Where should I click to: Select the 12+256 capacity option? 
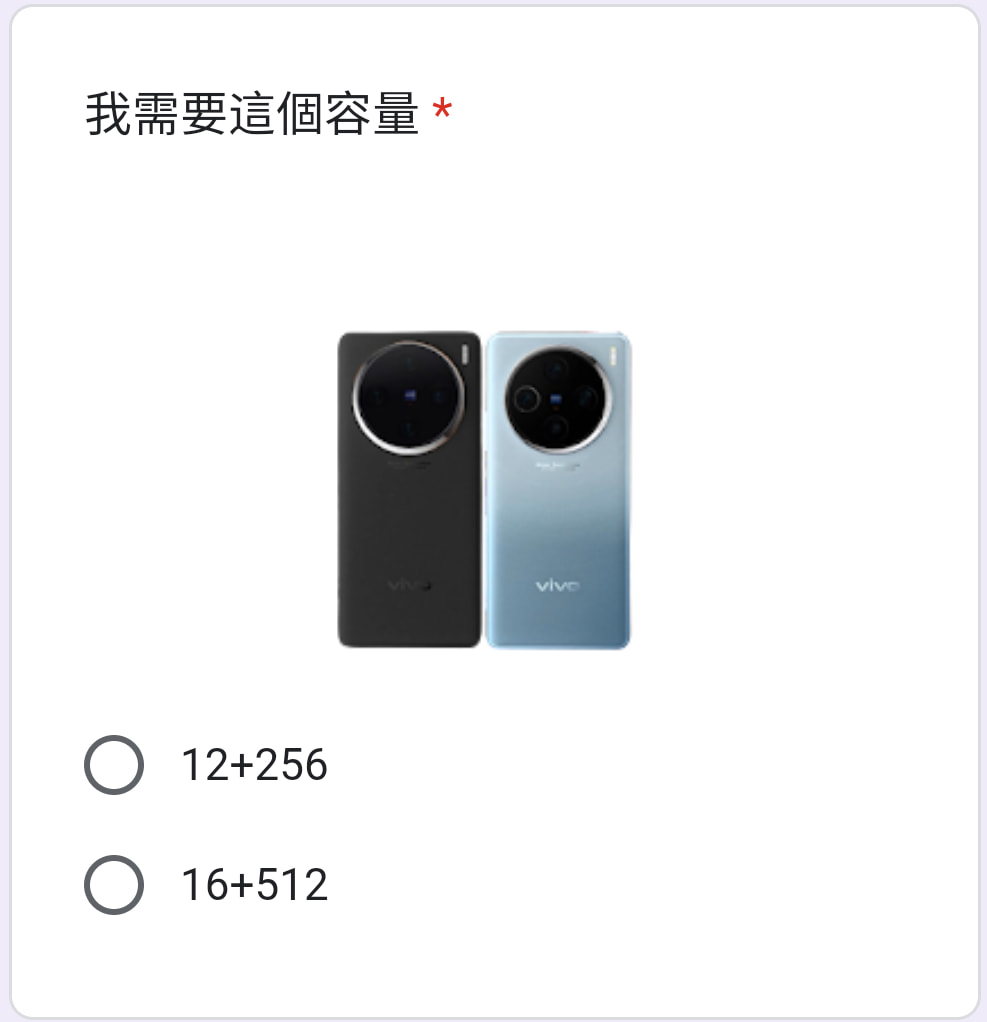click(x=114, y=765)
